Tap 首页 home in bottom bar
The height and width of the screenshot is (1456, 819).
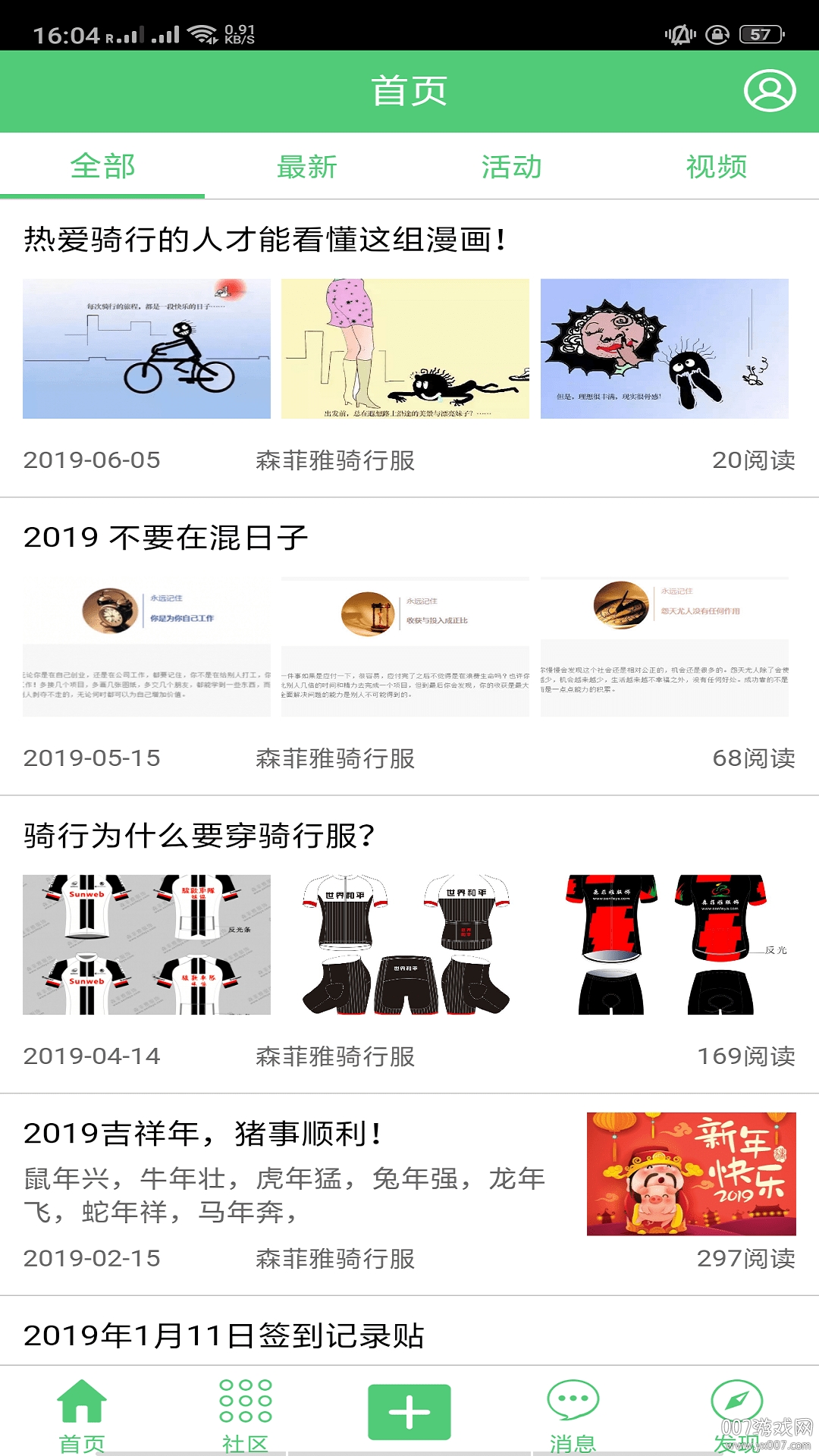click(82, 1414)
